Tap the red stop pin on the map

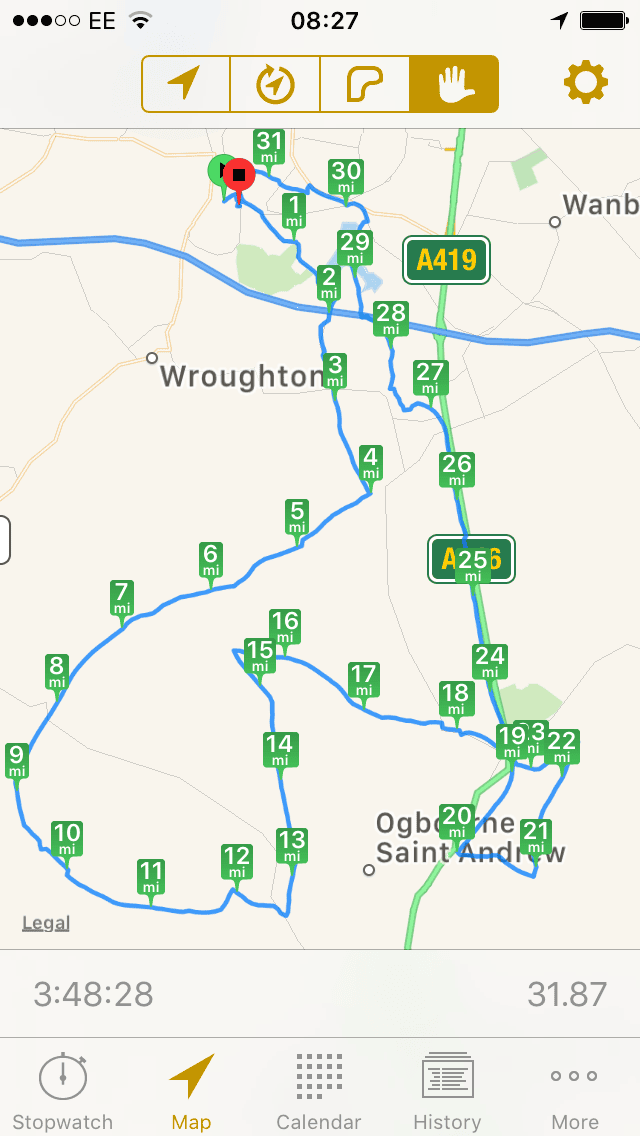(x=238, y=176)
